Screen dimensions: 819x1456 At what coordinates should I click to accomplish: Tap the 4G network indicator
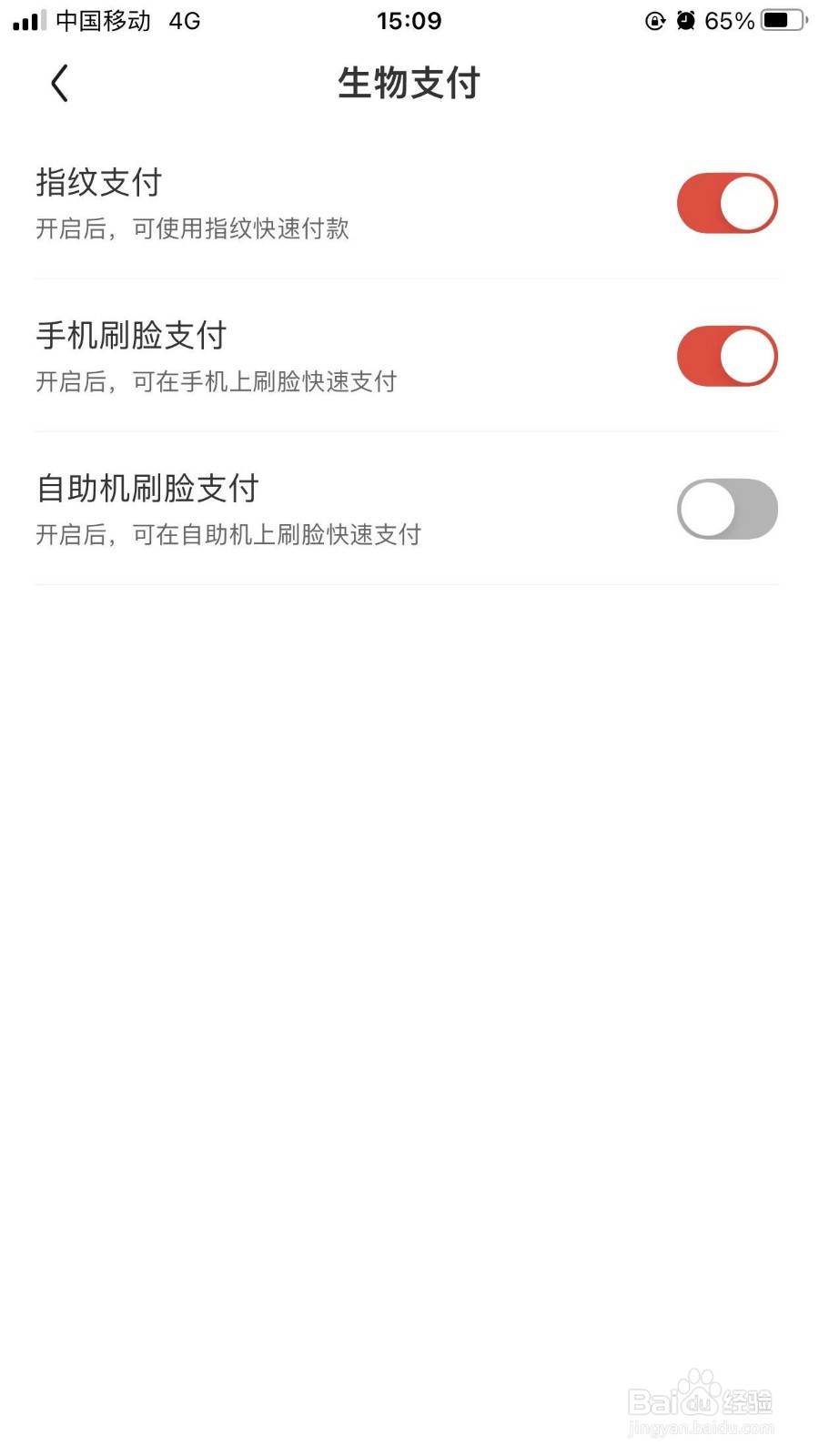186,19
